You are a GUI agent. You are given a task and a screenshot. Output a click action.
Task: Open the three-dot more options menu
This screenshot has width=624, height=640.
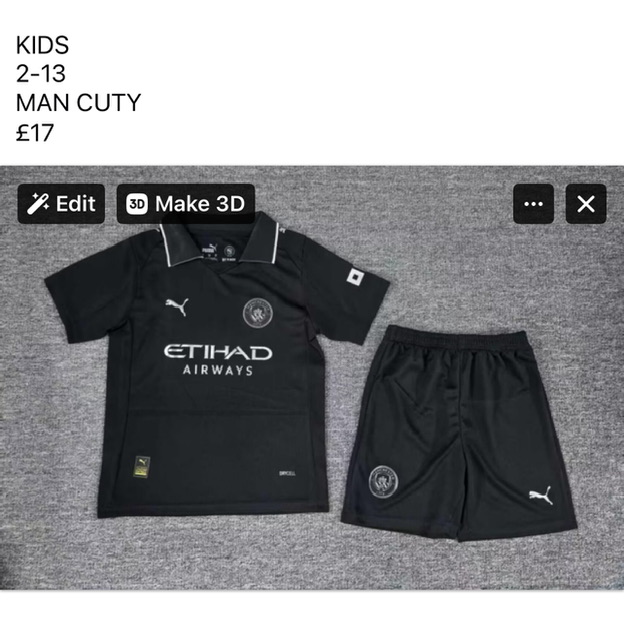[x=533, y=204]
